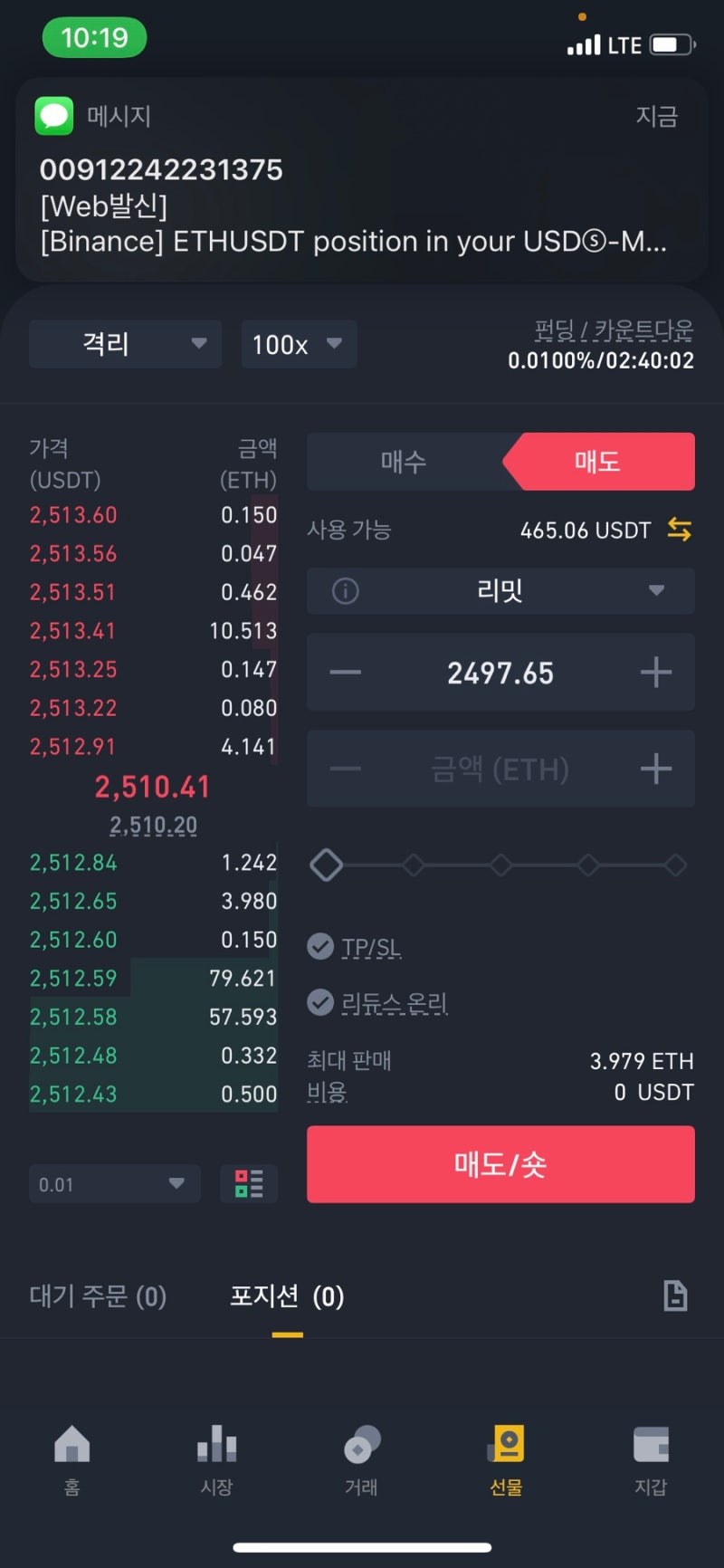Open the order history document icon
This screenshot has height=1568, width=724.
(x=675, y=1296)
